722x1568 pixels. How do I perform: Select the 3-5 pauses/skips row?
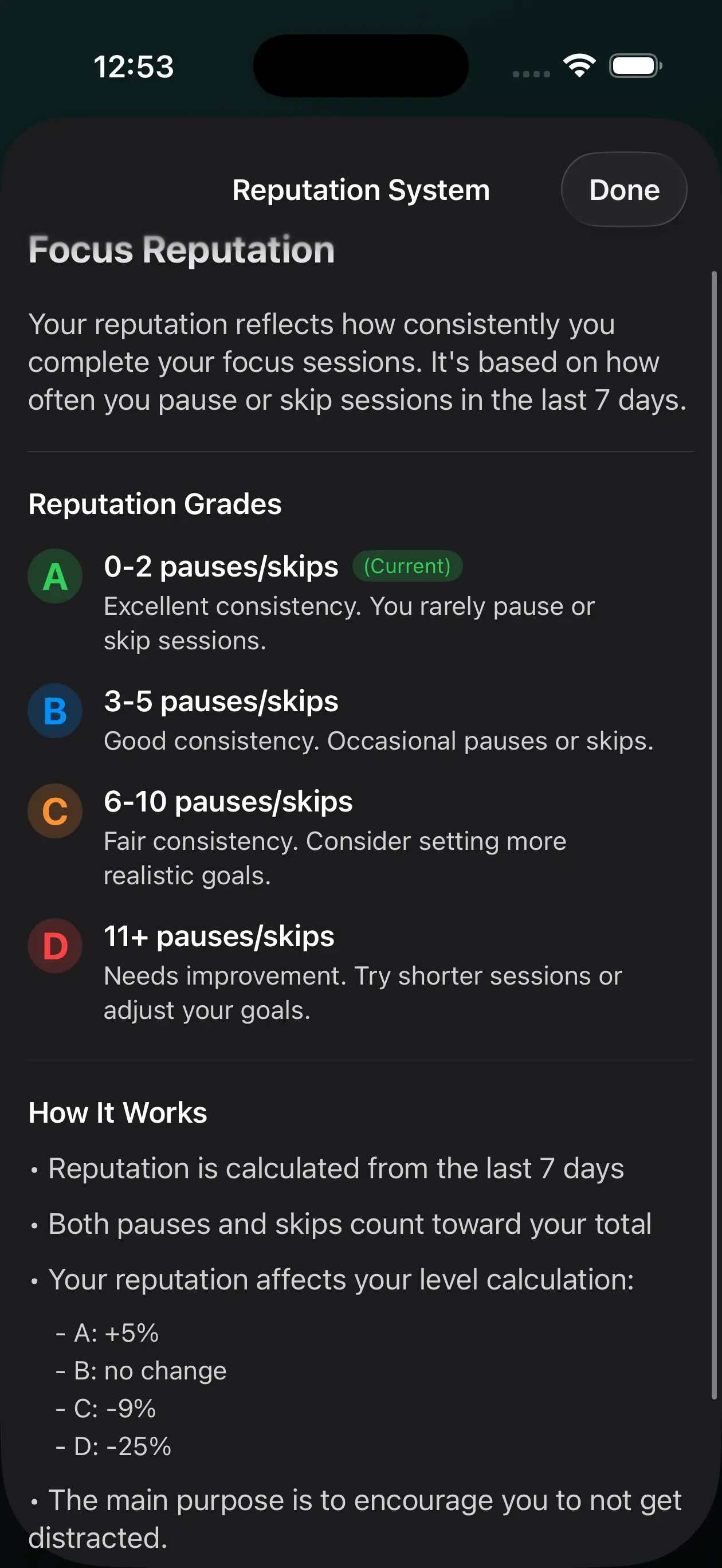coord(221,701)
